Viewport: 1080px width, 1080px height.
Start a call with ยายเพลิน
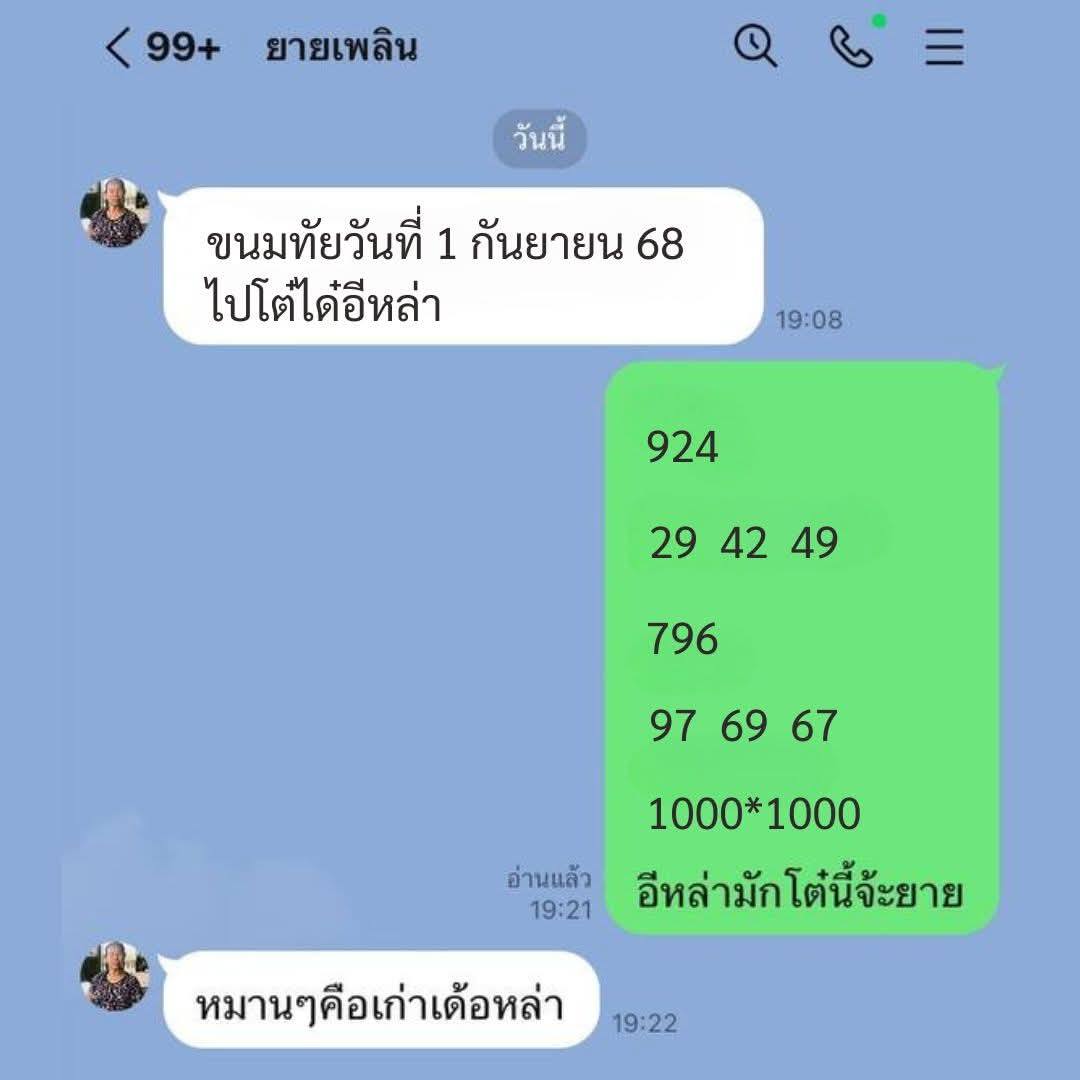tap(851, 47)
